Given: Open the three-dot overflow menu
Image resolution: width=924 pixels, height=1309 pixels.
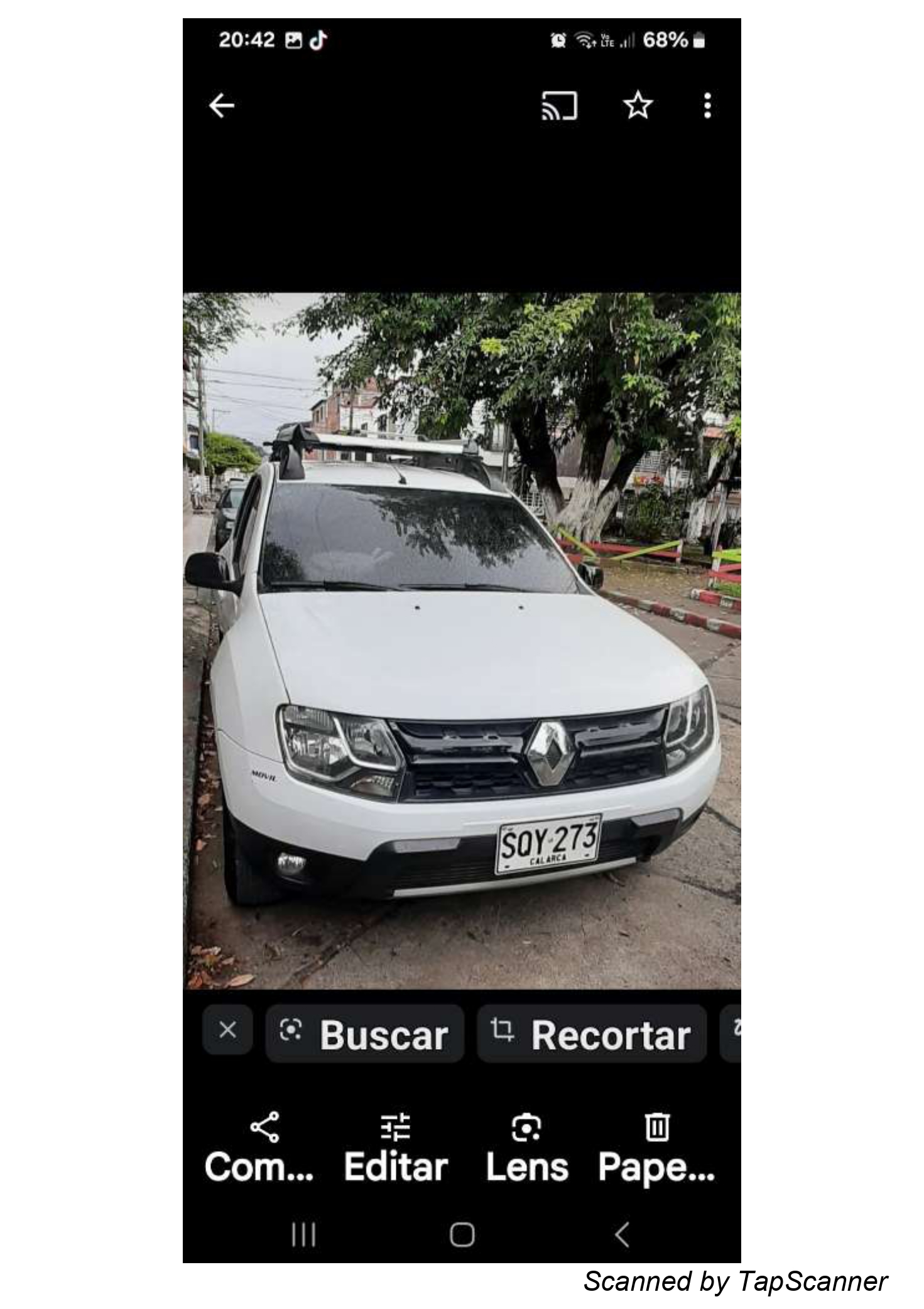Looking at the screenshot, I should click(707, 106).
